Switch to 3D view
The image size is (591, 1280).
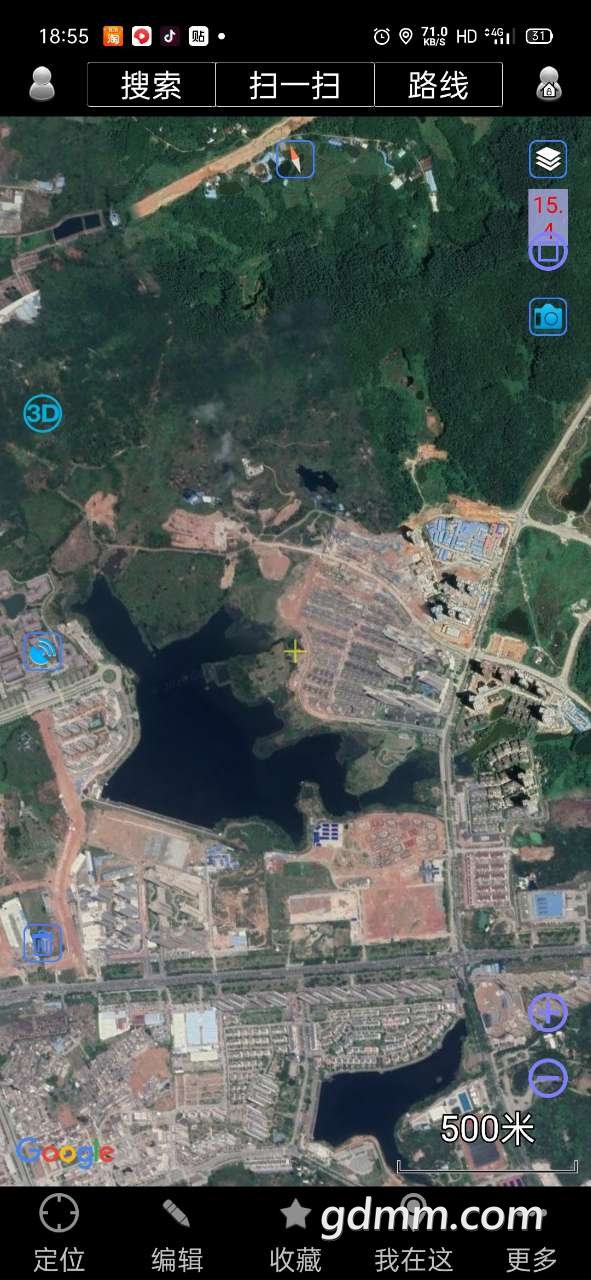point(43,412)
